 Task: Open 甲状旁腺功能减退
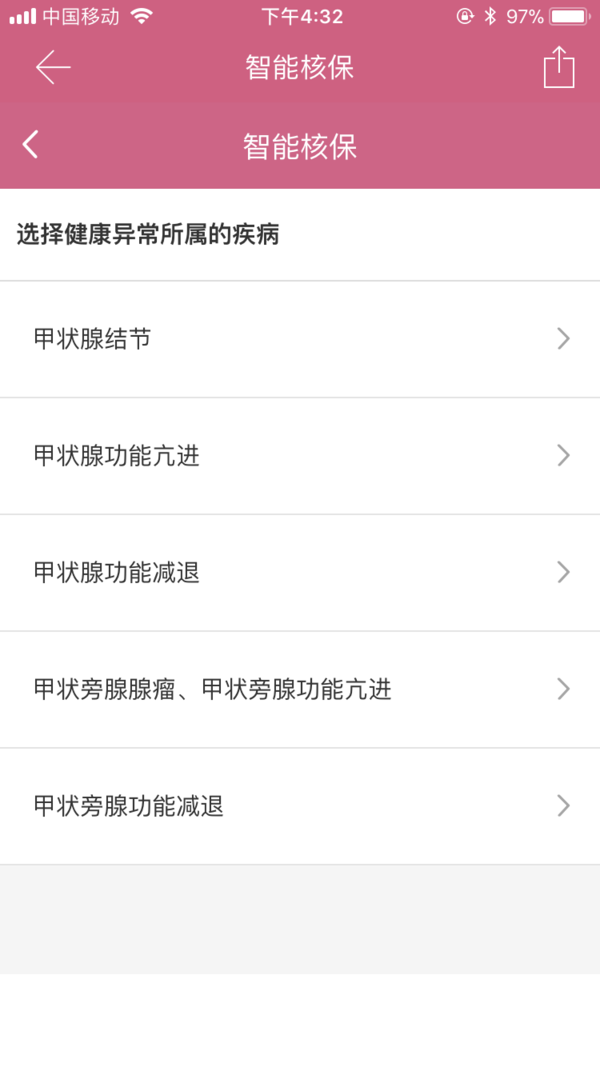point(300,807)
